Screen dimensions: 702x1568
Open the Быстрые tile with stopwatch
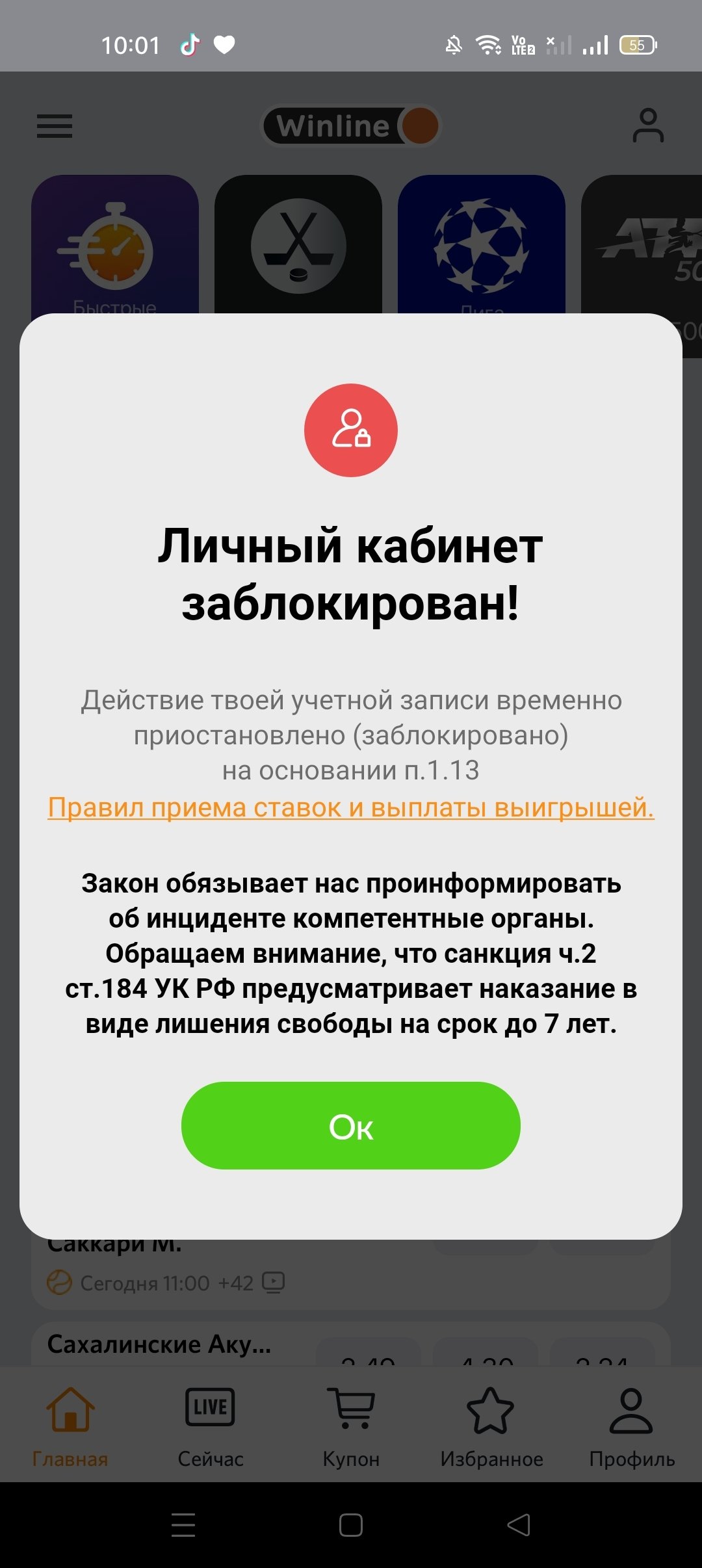coord(115,246)
